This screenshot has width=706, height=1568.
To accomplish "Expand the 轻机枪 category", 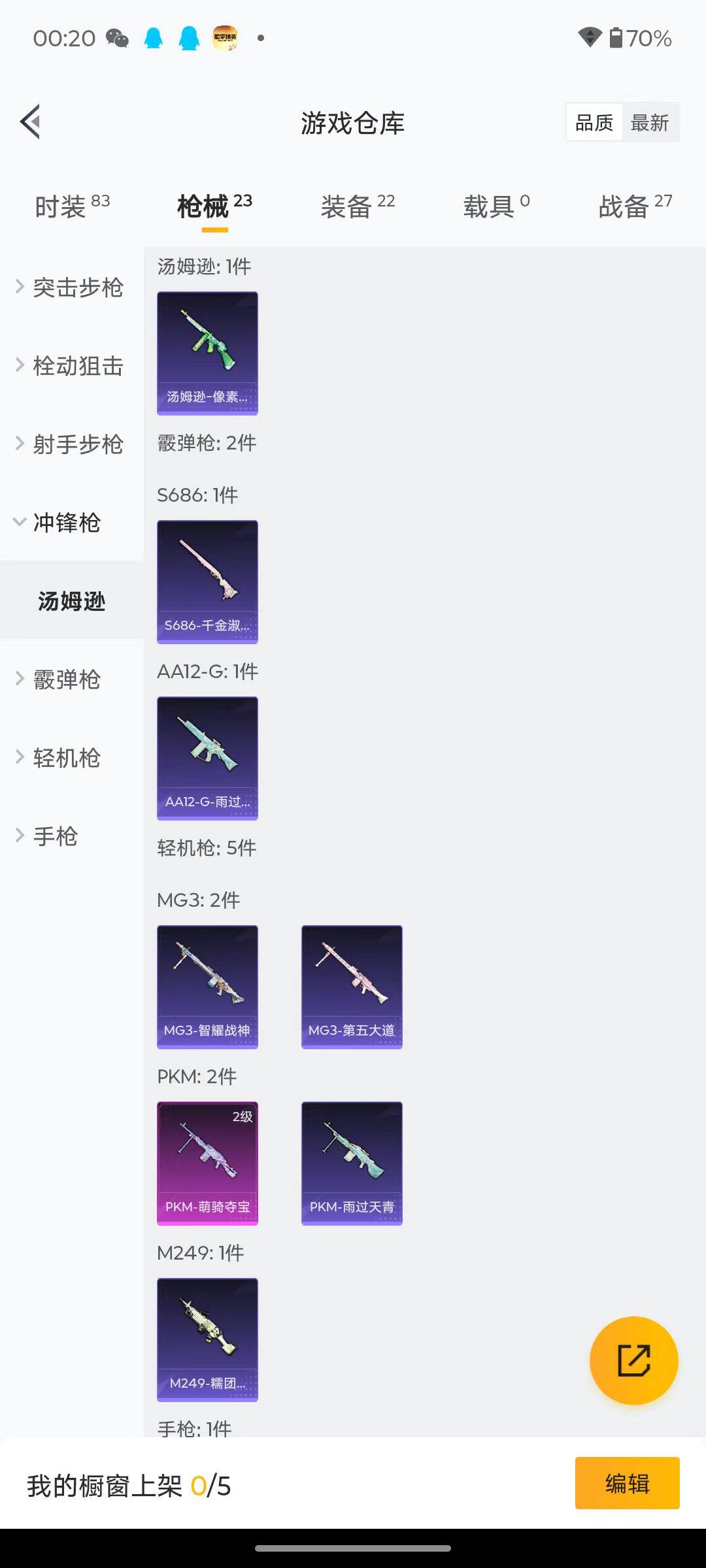I will click(65, 758).
